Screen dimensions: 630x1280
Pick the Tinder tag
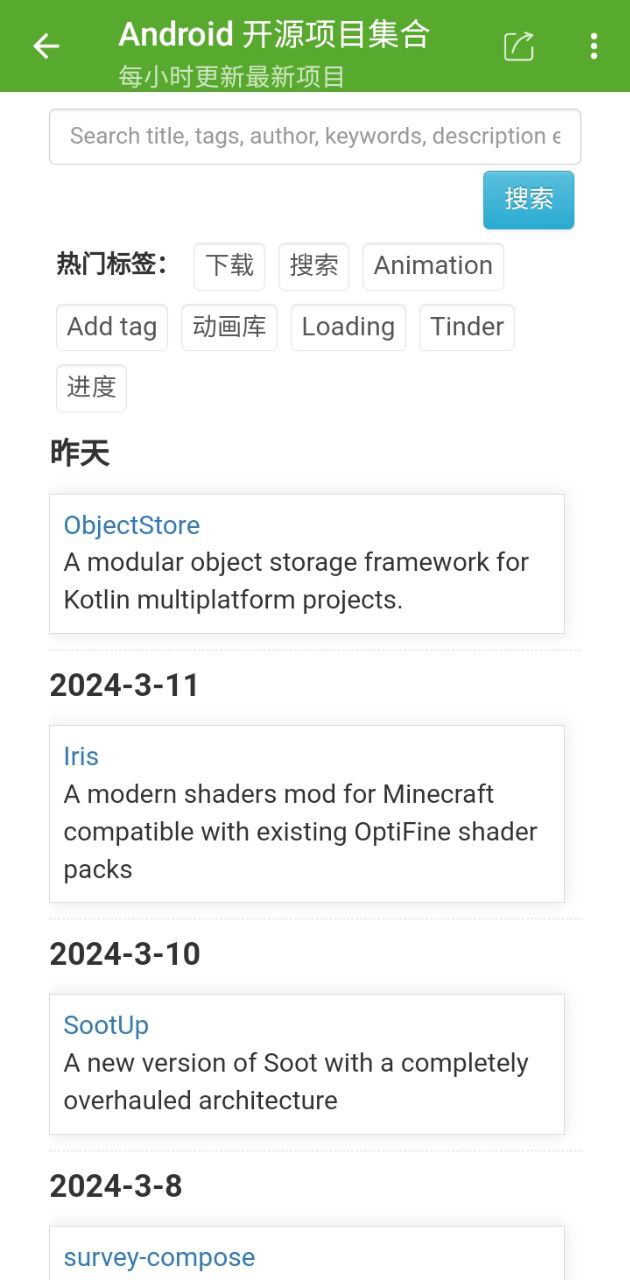point(467,328)
